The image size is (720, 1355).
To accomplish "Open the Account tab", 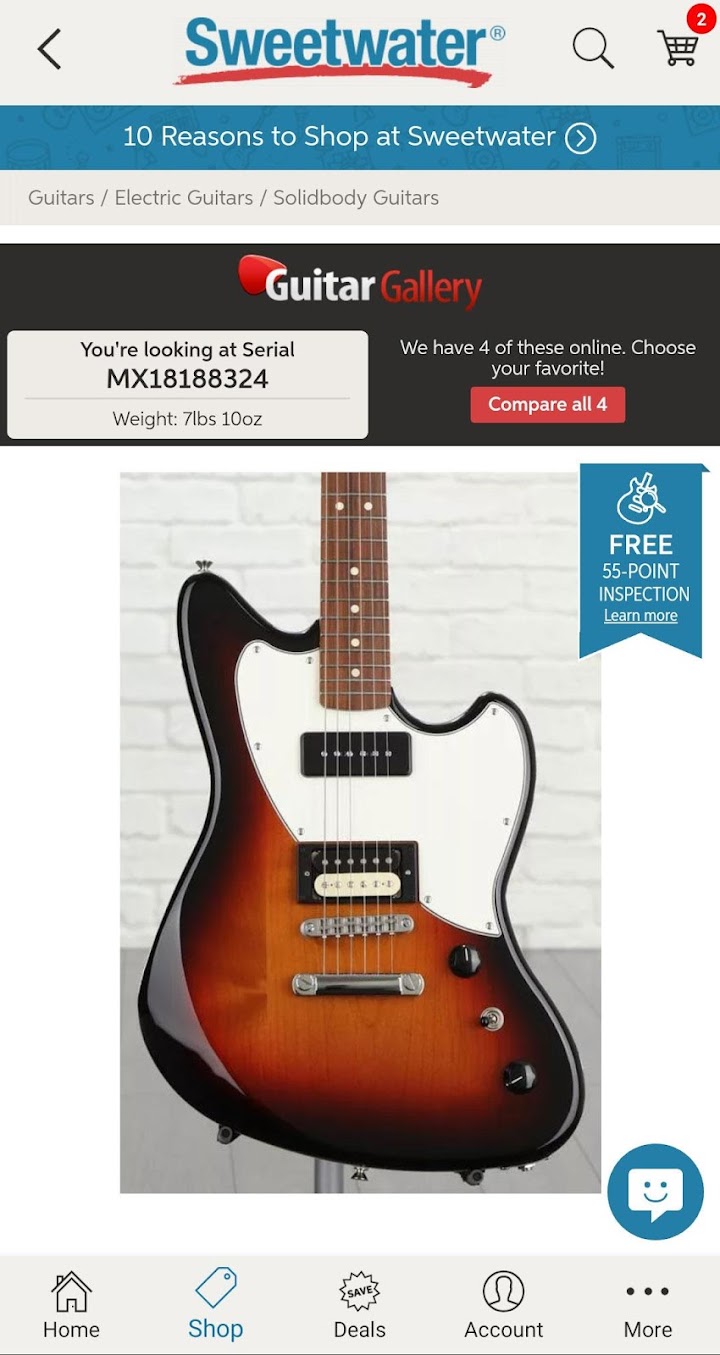I will tap(503, 1305).
